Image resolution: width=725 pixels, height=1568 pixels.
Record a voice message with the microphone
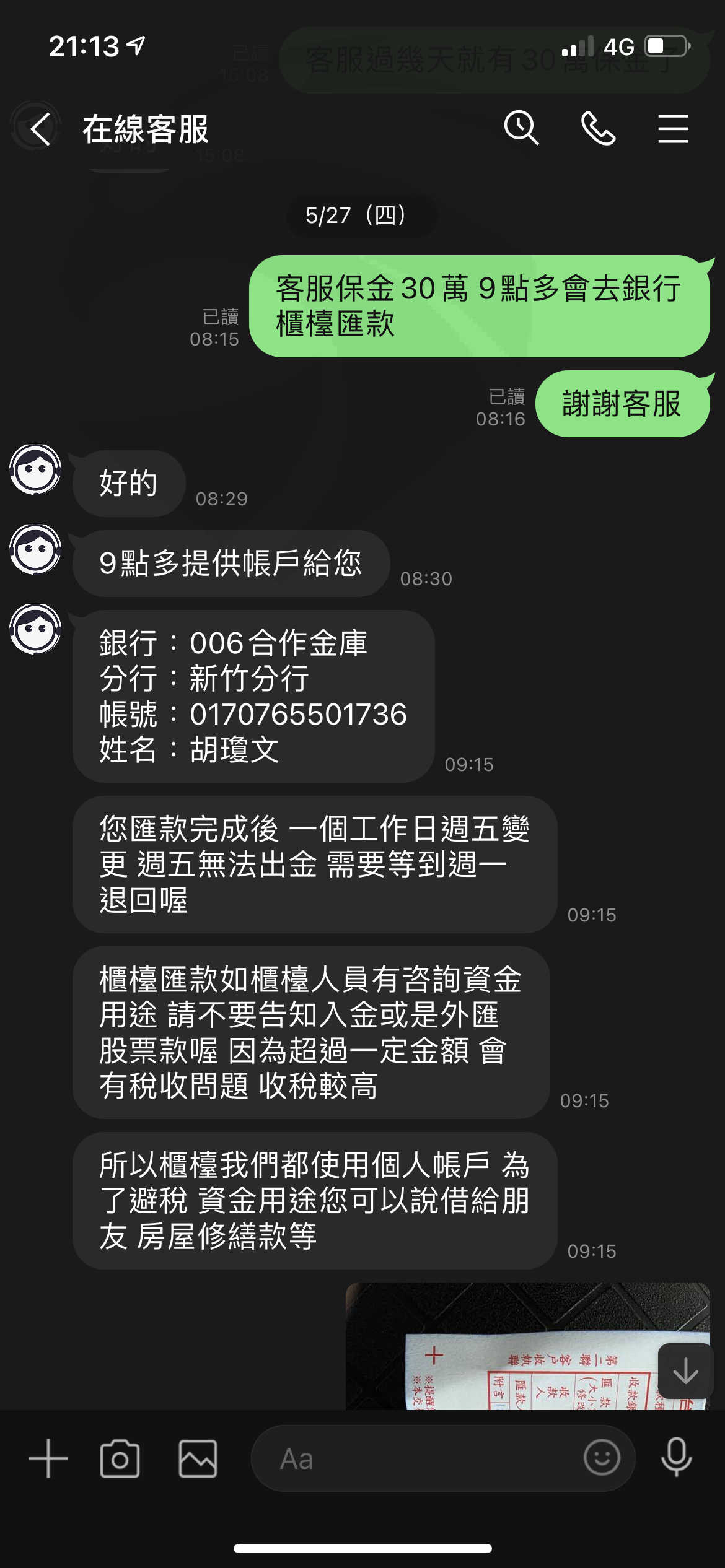pyautogui.click(x=677, y=1457)
